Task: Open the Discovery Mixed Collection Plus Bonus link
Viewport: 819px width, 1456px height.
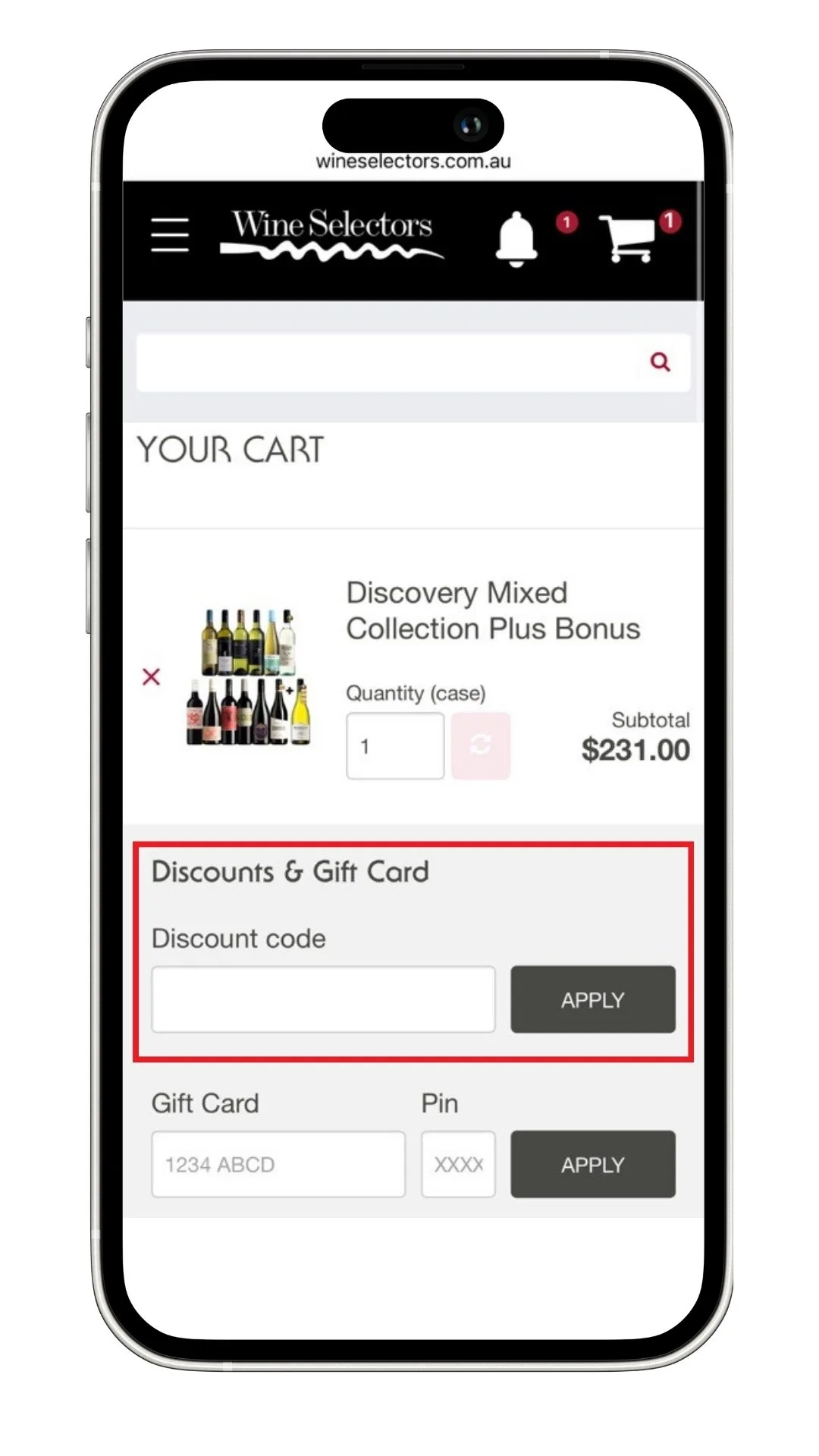Action: pyautogui.click(x=493, y=610)
